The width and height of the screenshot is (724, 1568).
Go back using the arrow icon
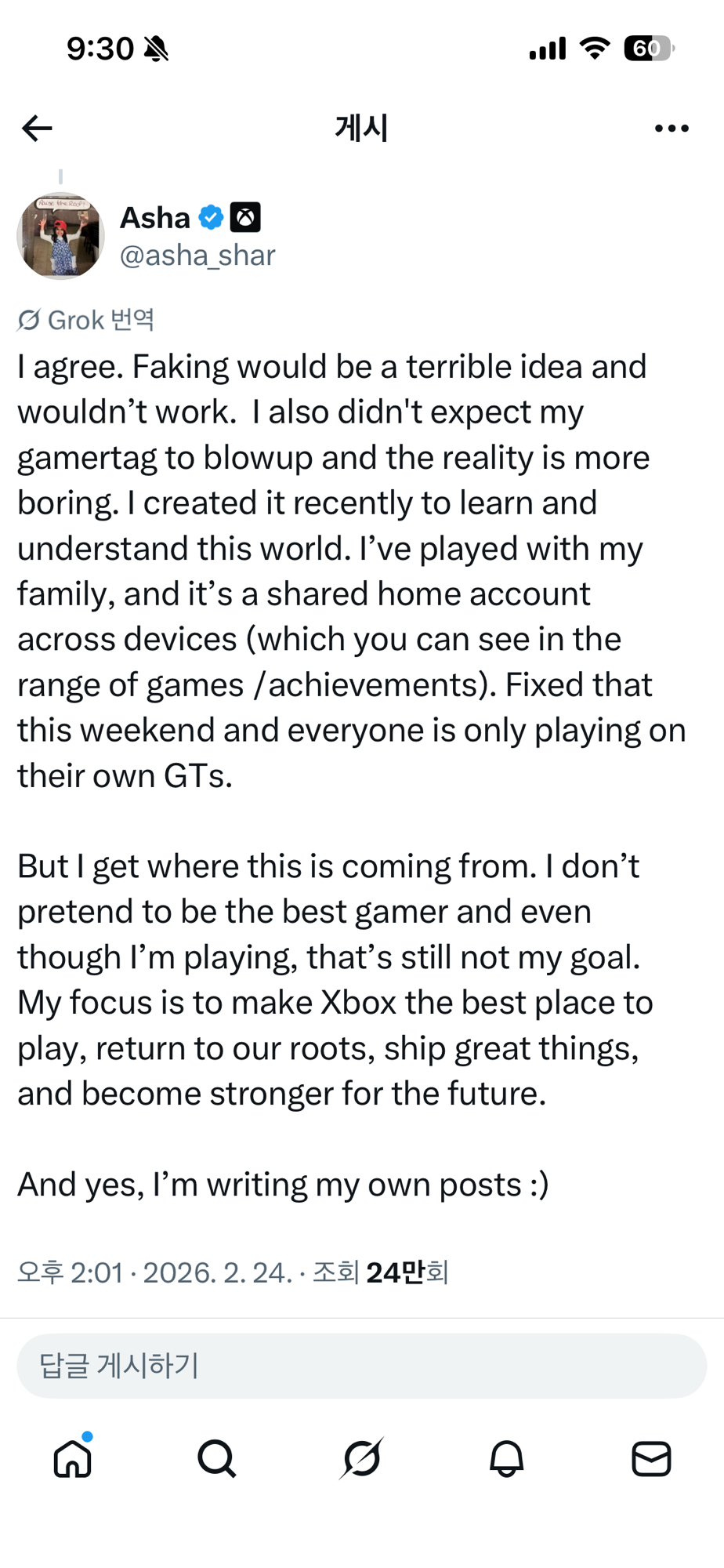pos(37,128)
